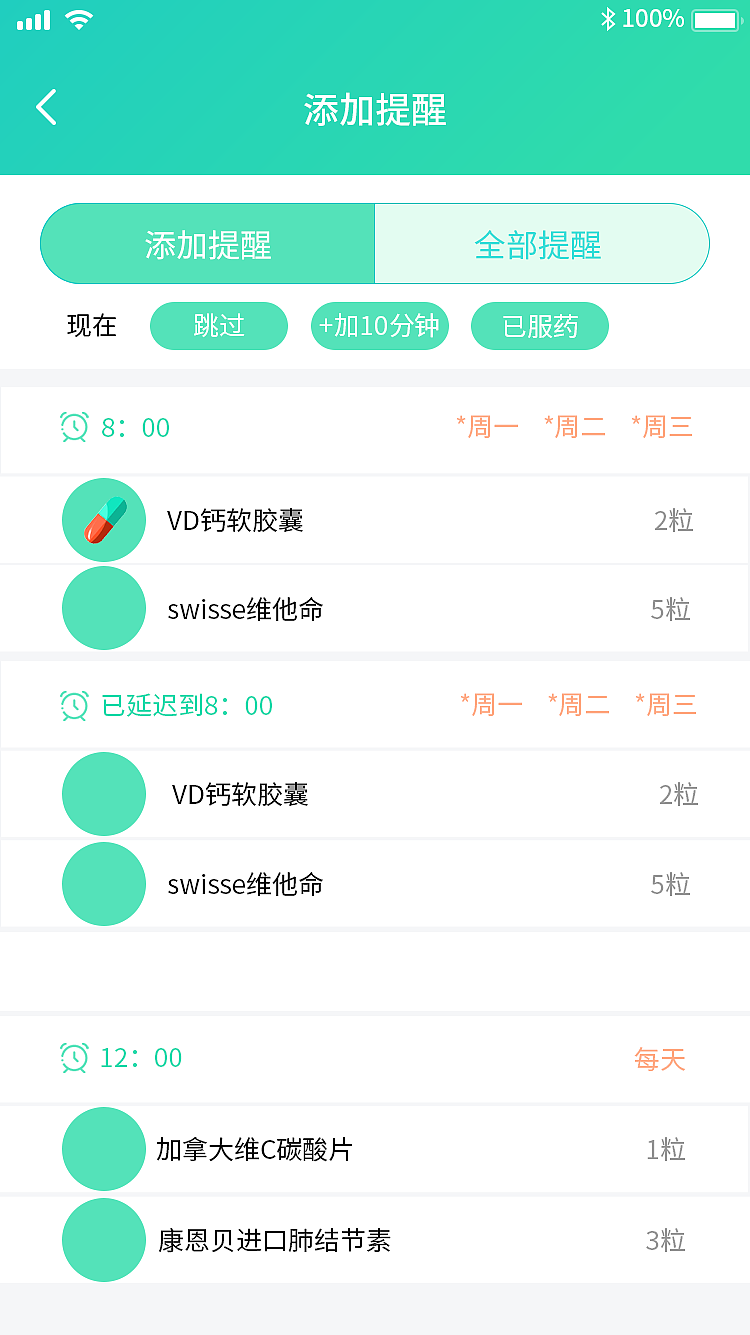Tap the pill capsule icon for VD钙软胶囊
The height and width of the screenshot is (1335, 750).
[104, 519]
